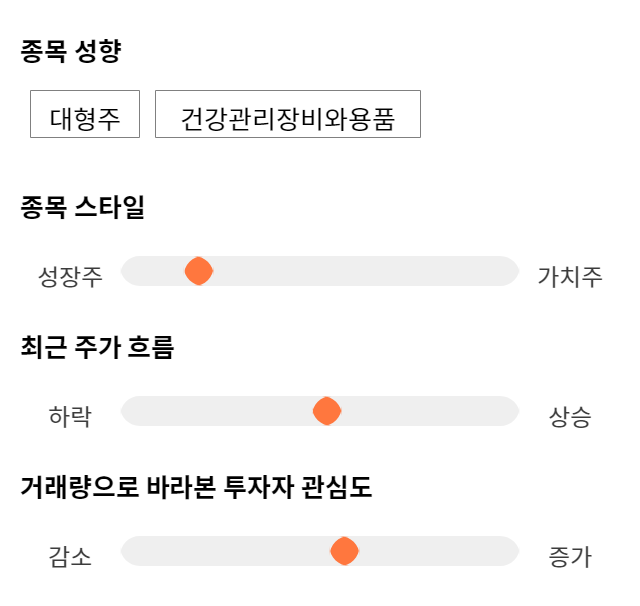Open the 건강관리장비와용품 sector chip

pos(288,114)
